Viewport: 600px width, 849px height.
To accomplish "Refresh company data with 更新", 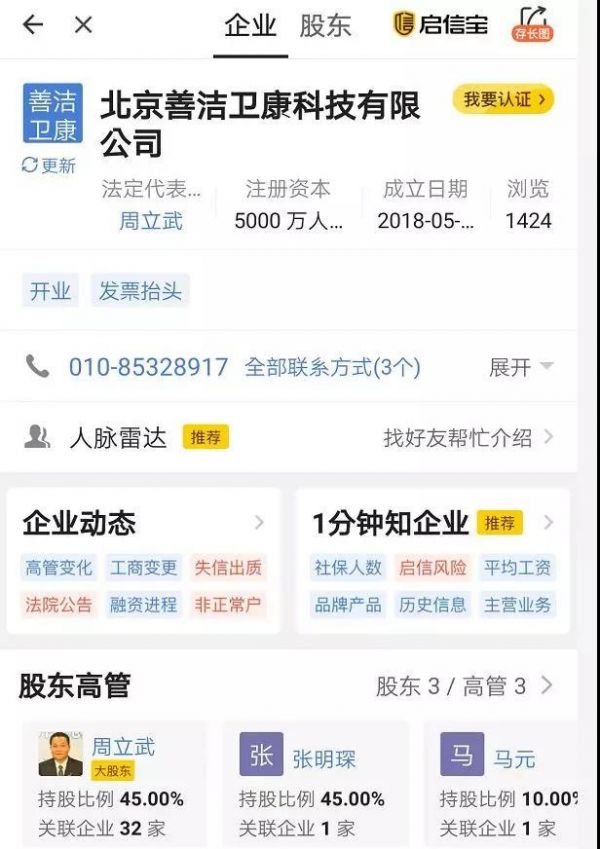I will [x=49, y=165].
